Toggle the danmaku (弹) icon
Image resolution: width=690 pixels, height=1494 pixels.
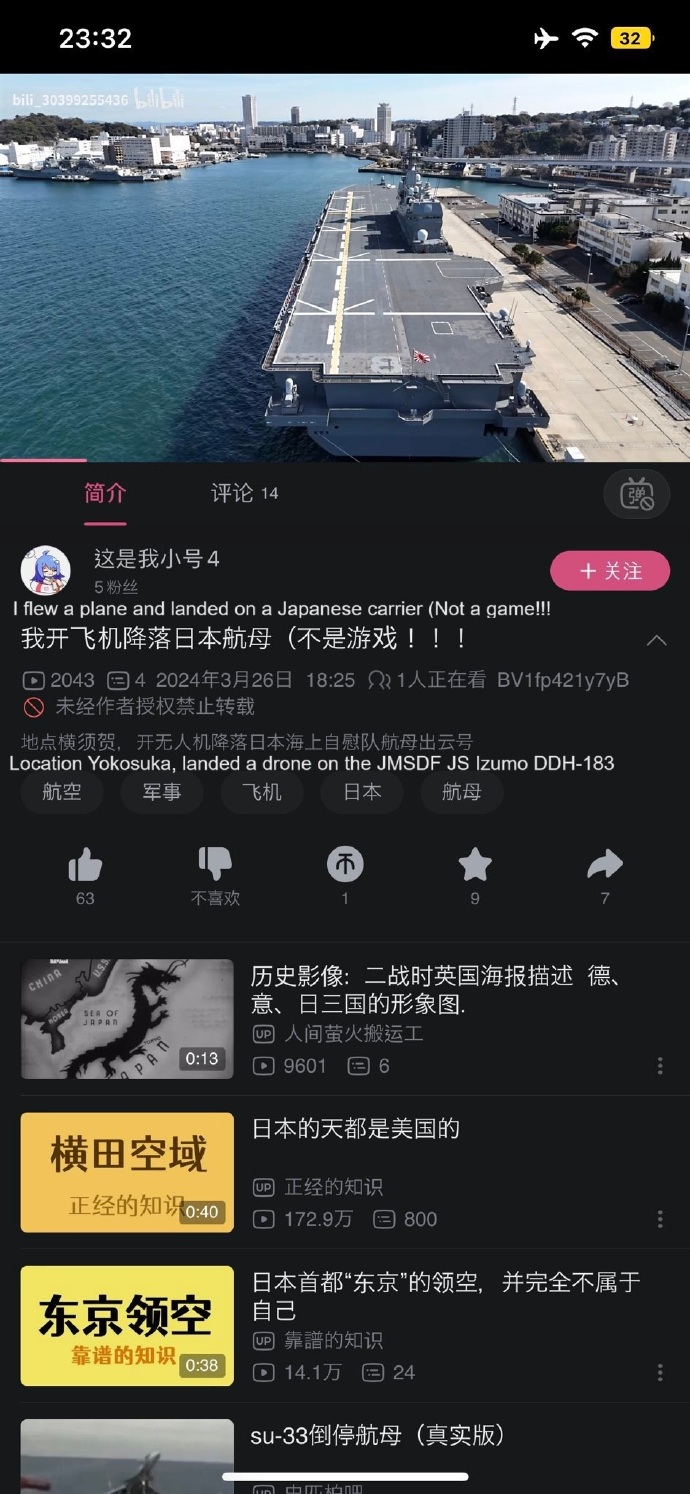[637, 494]
